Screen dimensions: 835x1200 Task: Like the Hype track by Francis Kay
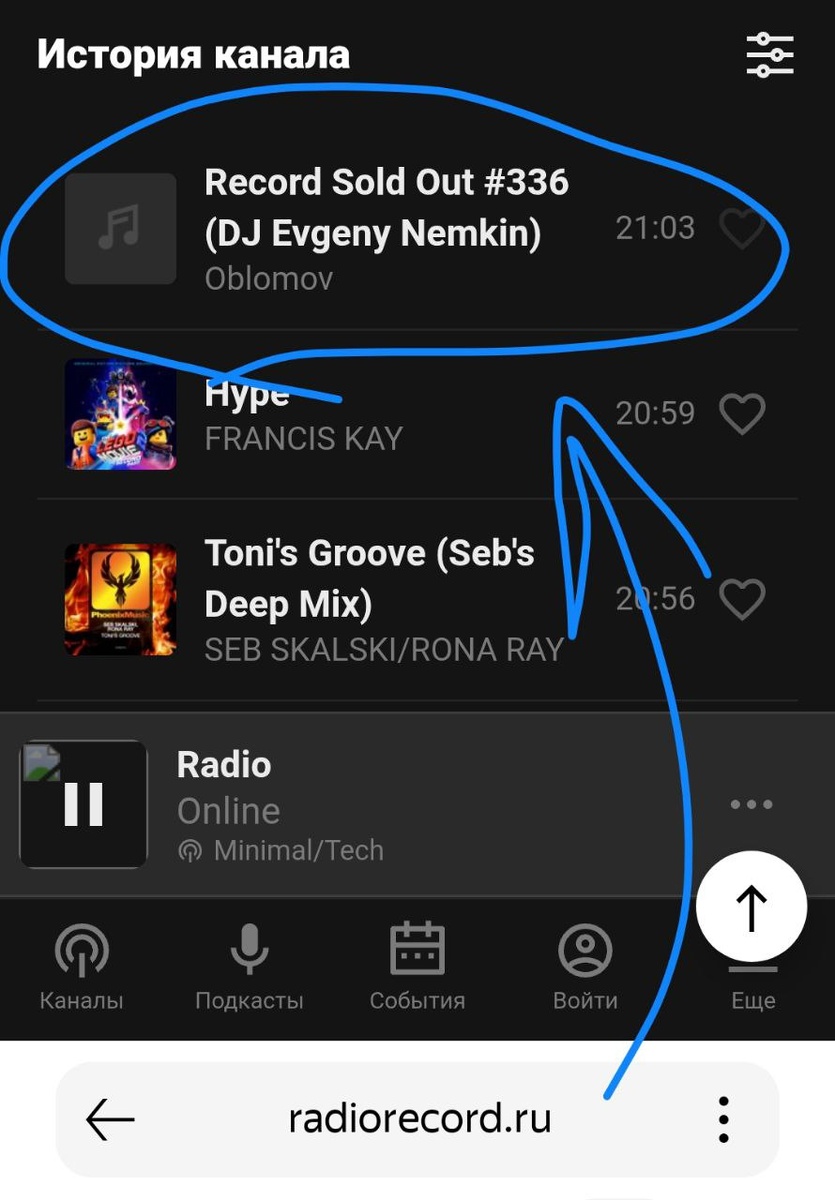742,414
